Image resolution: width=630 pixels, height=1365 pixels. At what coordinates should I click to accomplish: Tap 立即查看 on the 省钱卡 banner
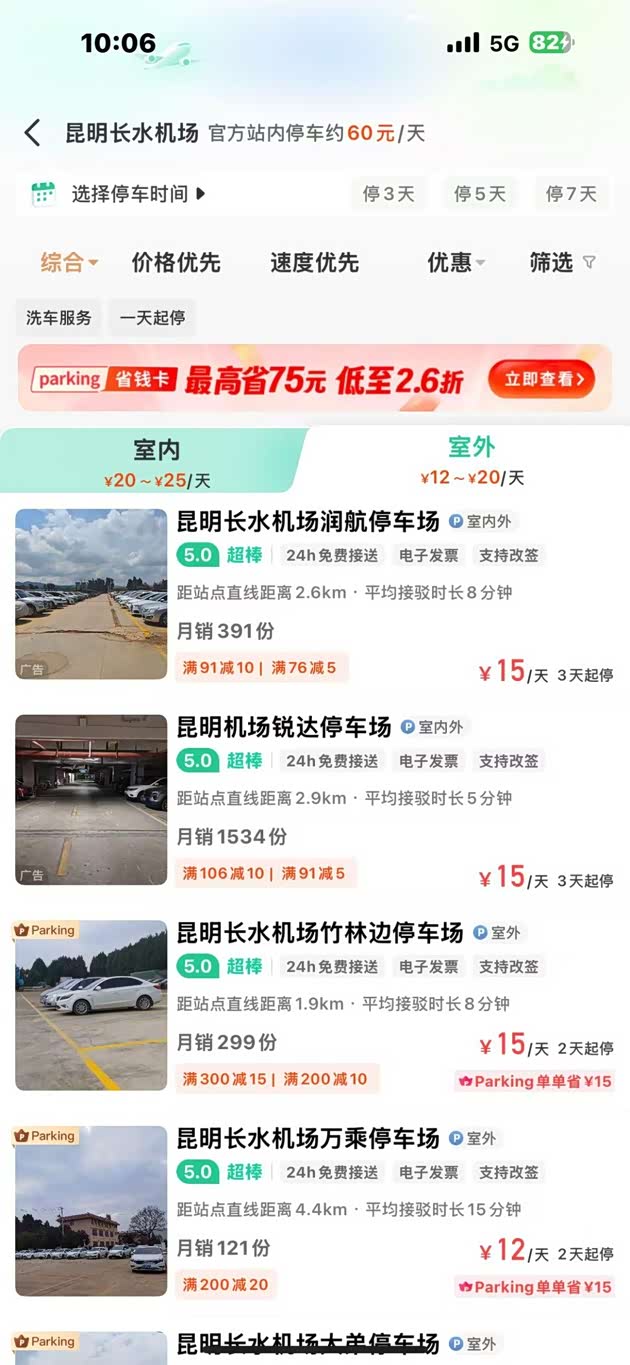coord(542,379)
